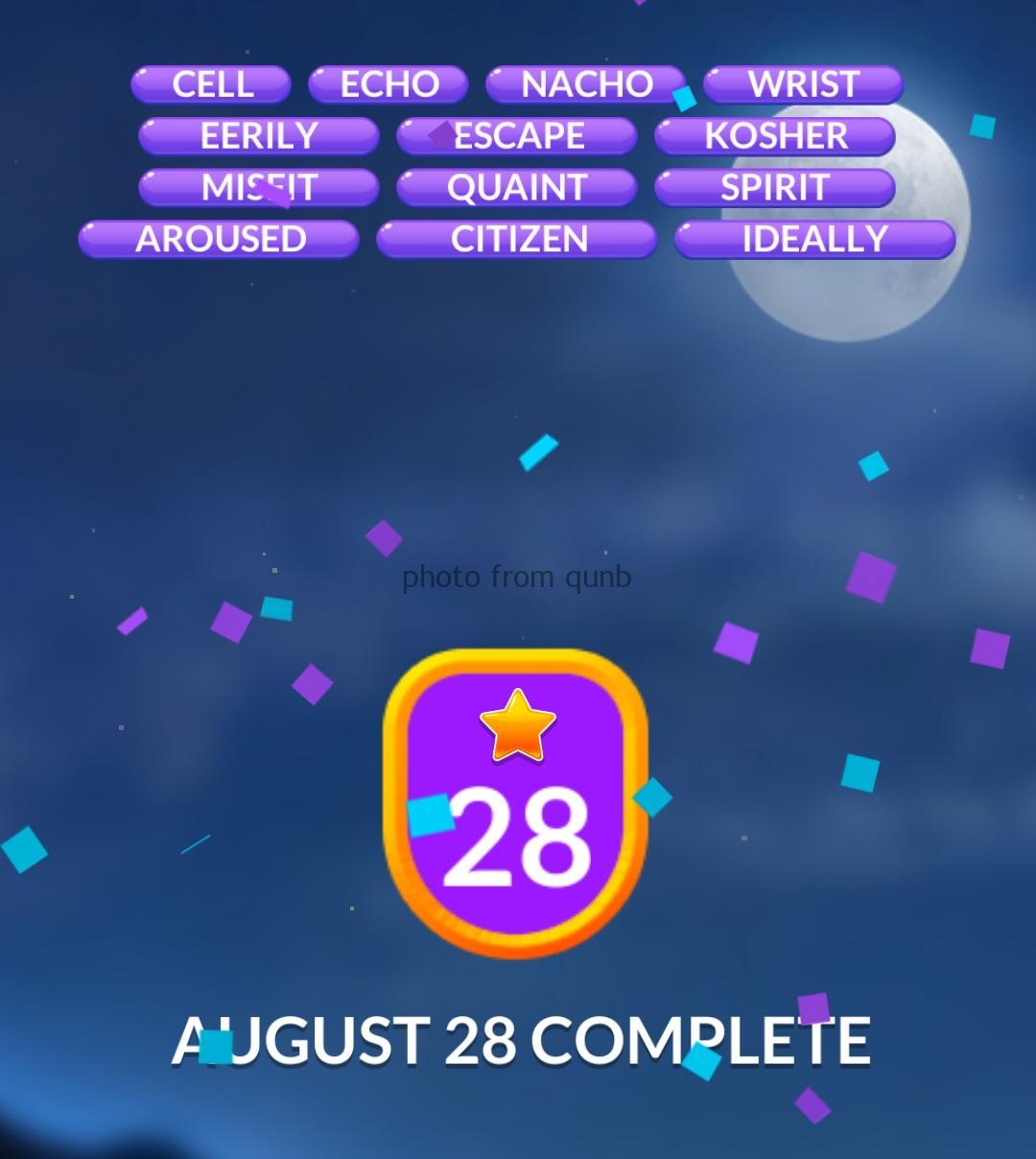The image size is (1036, 1159).
Task: Select the IDEALLY word chip
Action: pos(814,240)
